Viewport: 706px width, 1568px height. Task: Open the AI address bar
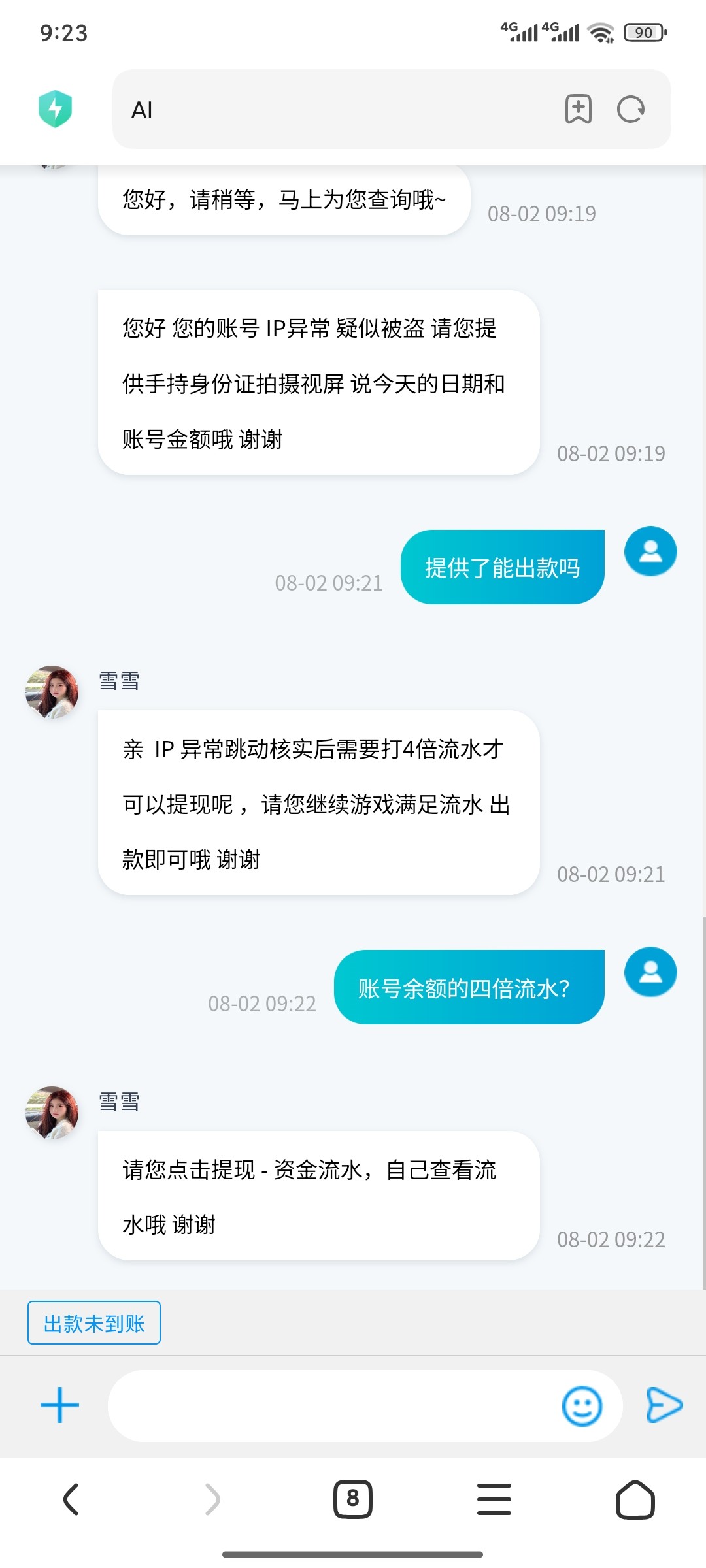(x=327, y=110)
